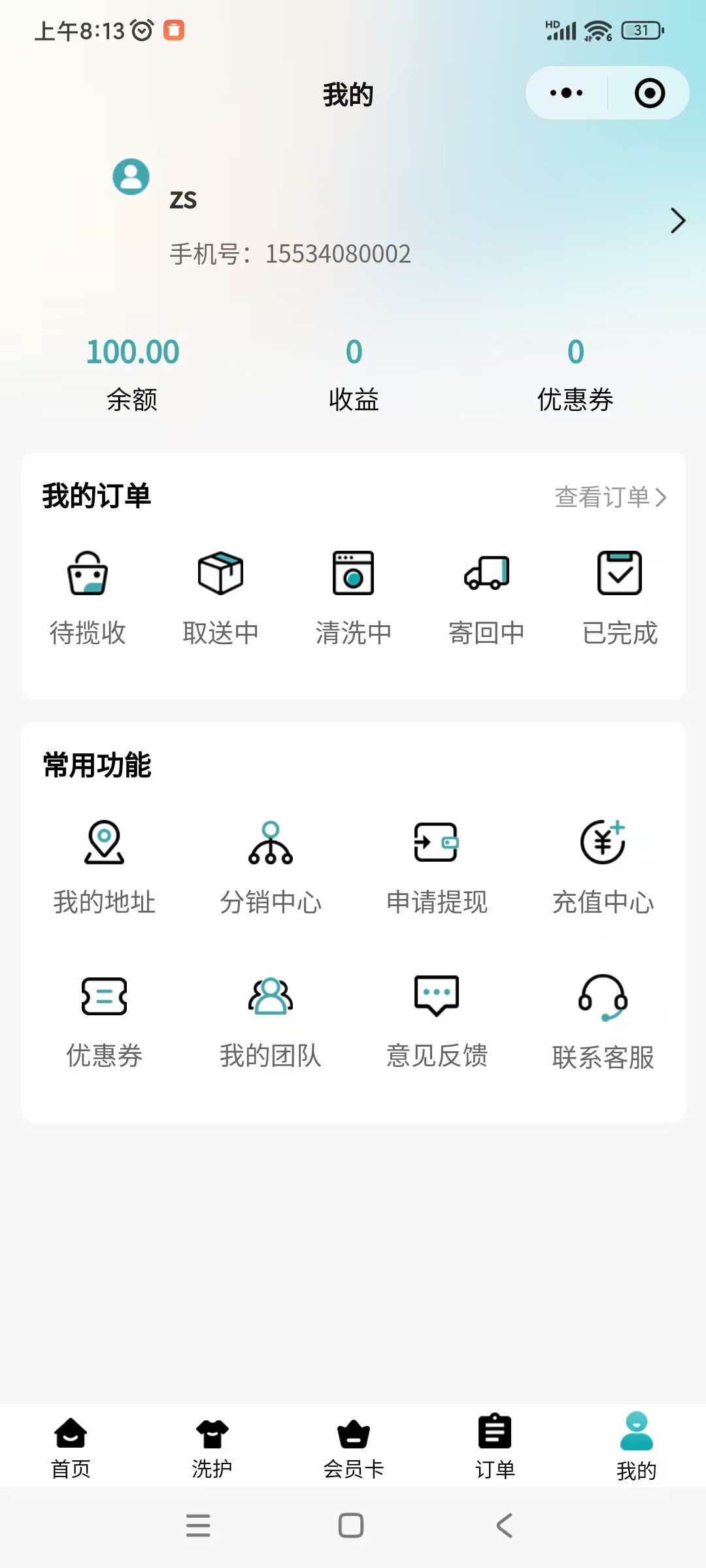
Task: View the 余额 balance details
Action: 133,374
